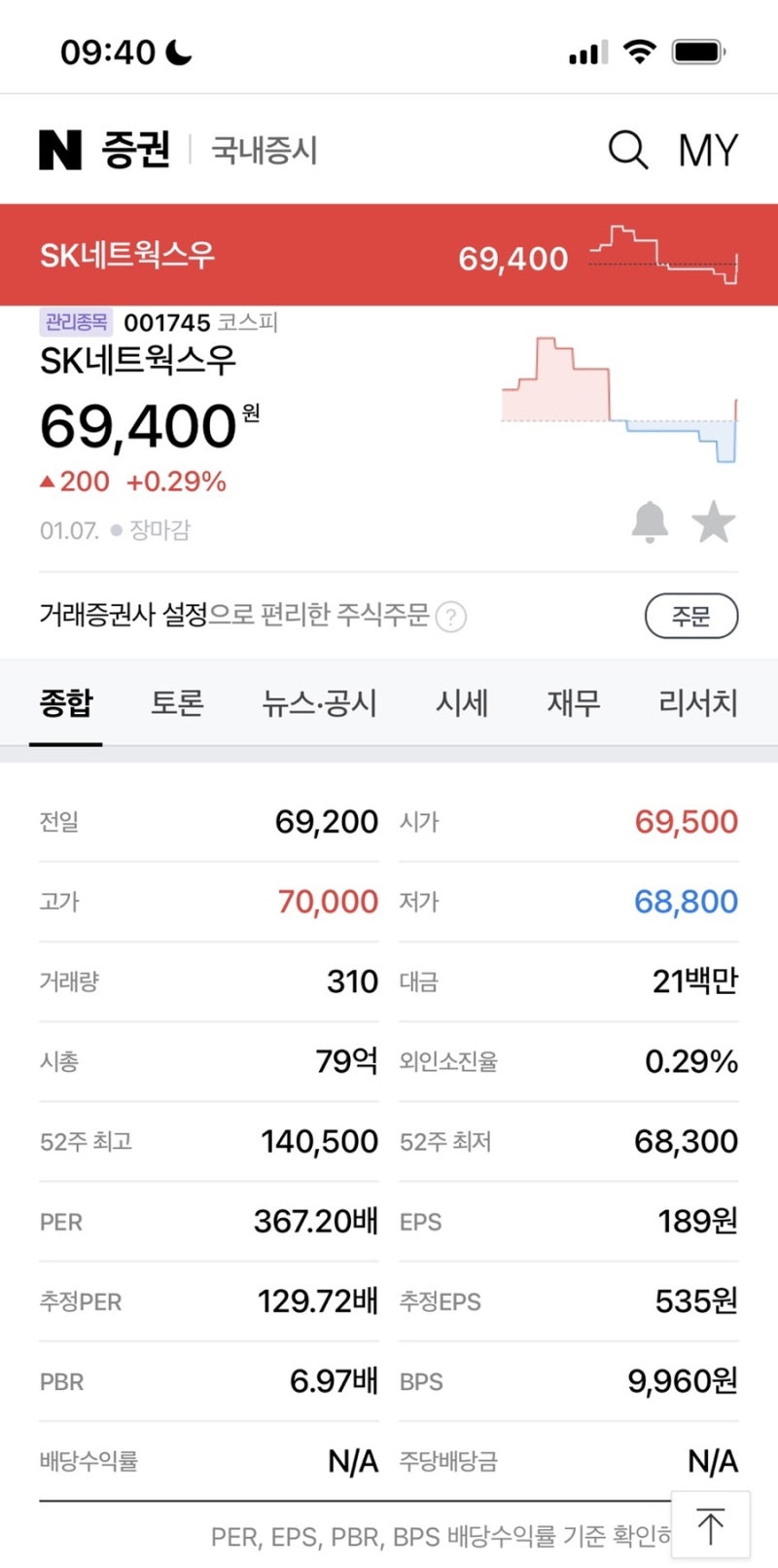
Task: Switch to the 재무 tab
Action: coord(573,703)
